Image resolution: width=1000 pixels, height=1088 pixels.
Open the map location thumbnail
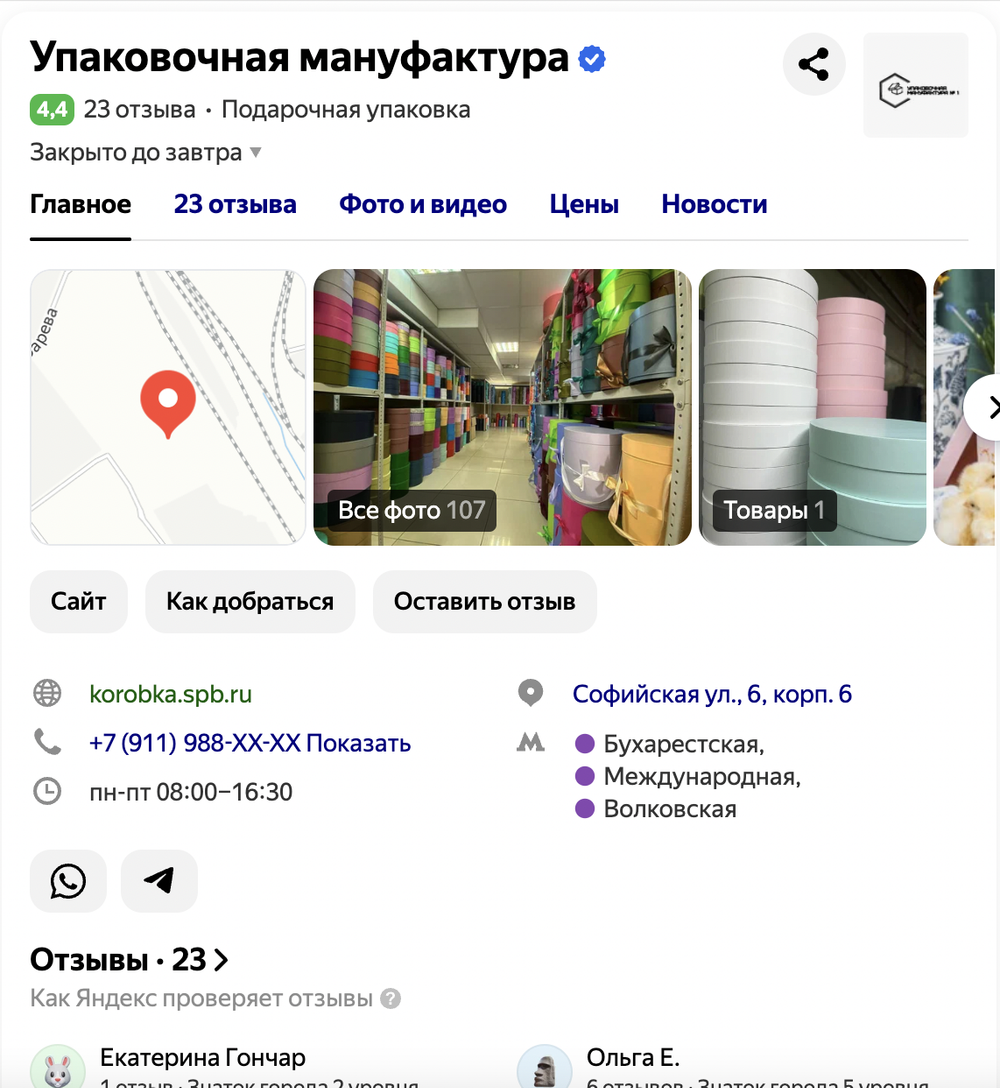click(168, 407)
